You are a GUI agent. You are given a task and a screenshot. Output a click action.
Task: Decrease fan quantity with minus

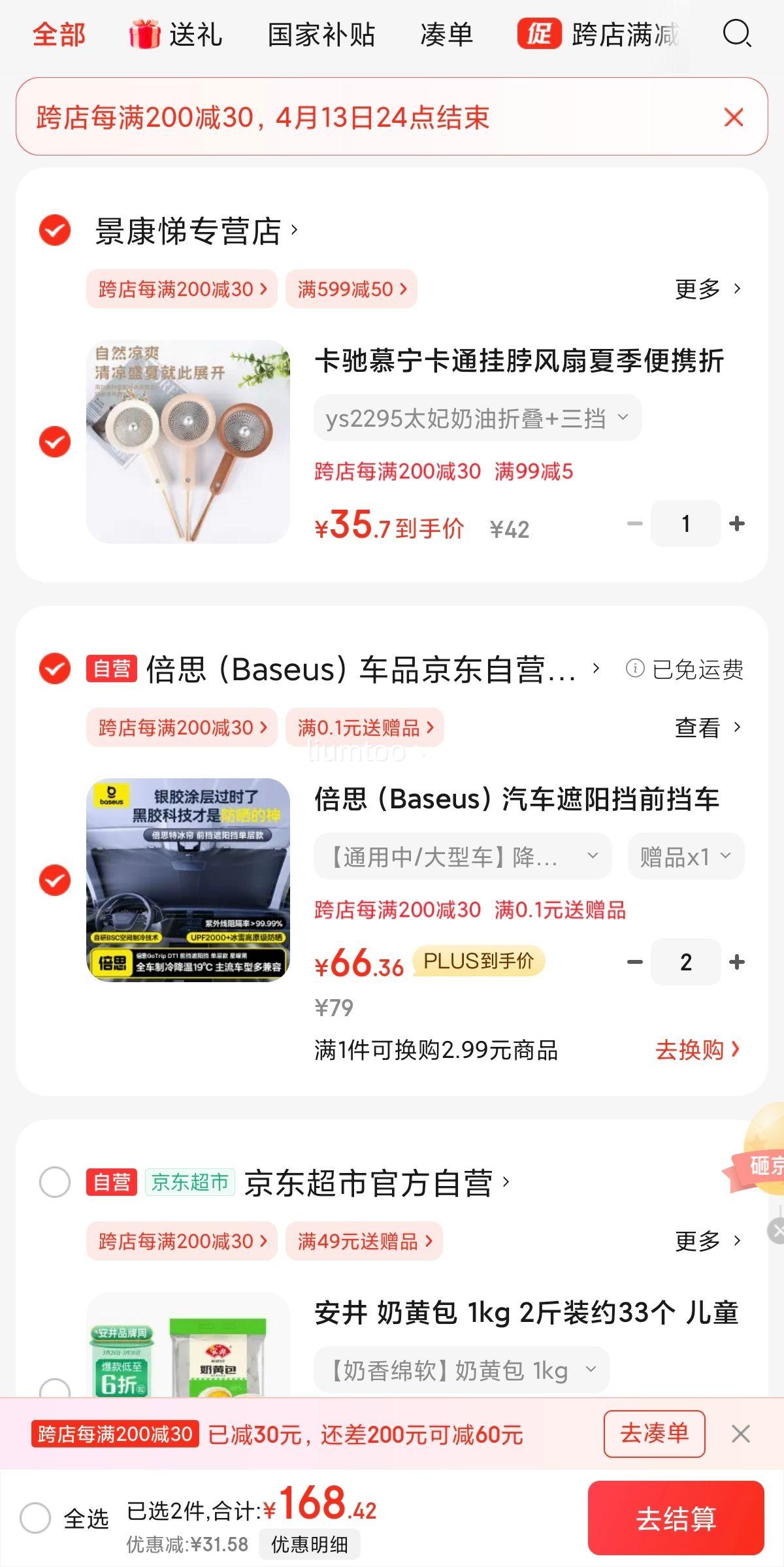633,523
